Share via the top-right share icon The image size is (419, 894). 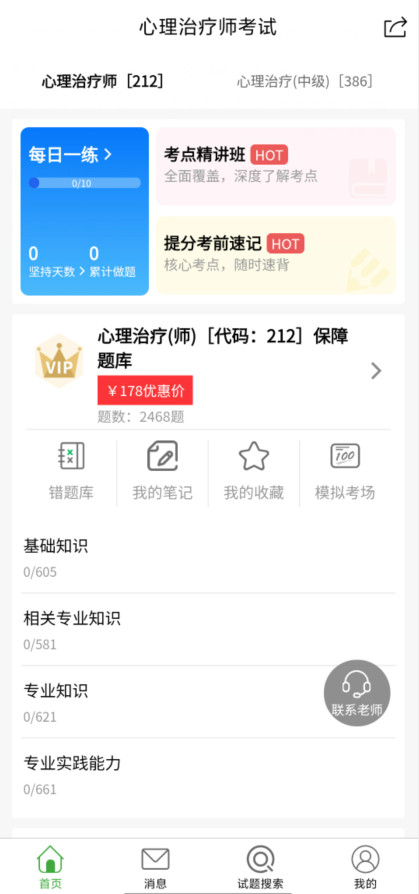pos(395,27)
